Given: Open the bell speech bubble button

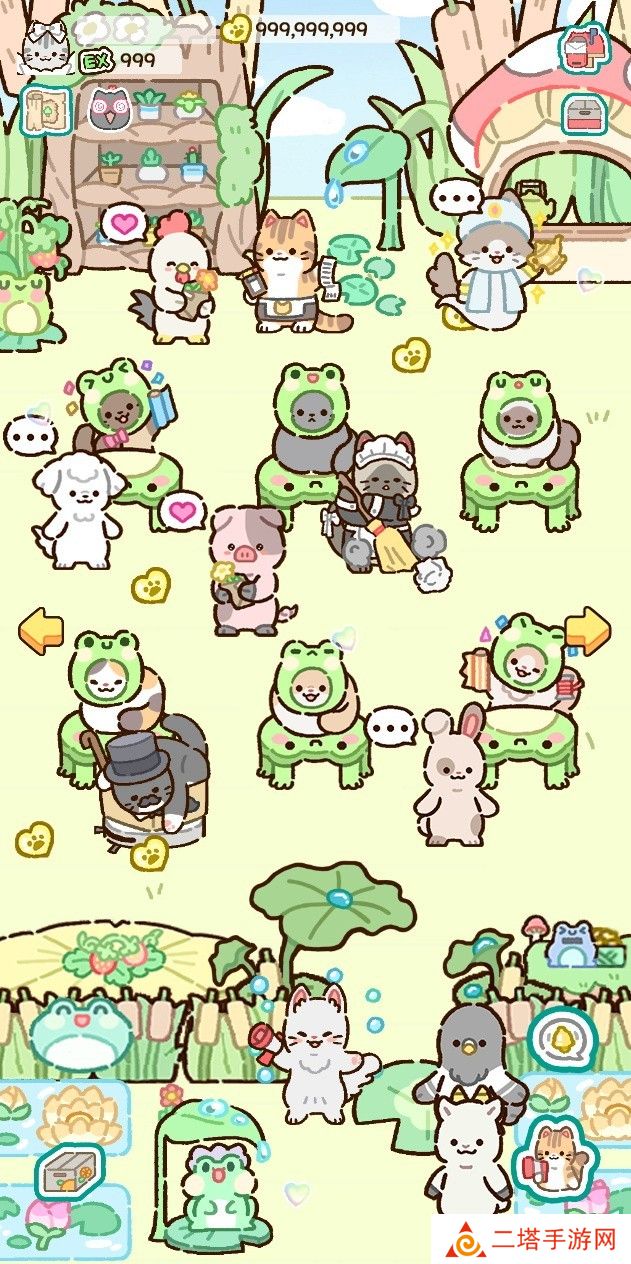Looking at the screenshot, I should tap(561, 1039).
